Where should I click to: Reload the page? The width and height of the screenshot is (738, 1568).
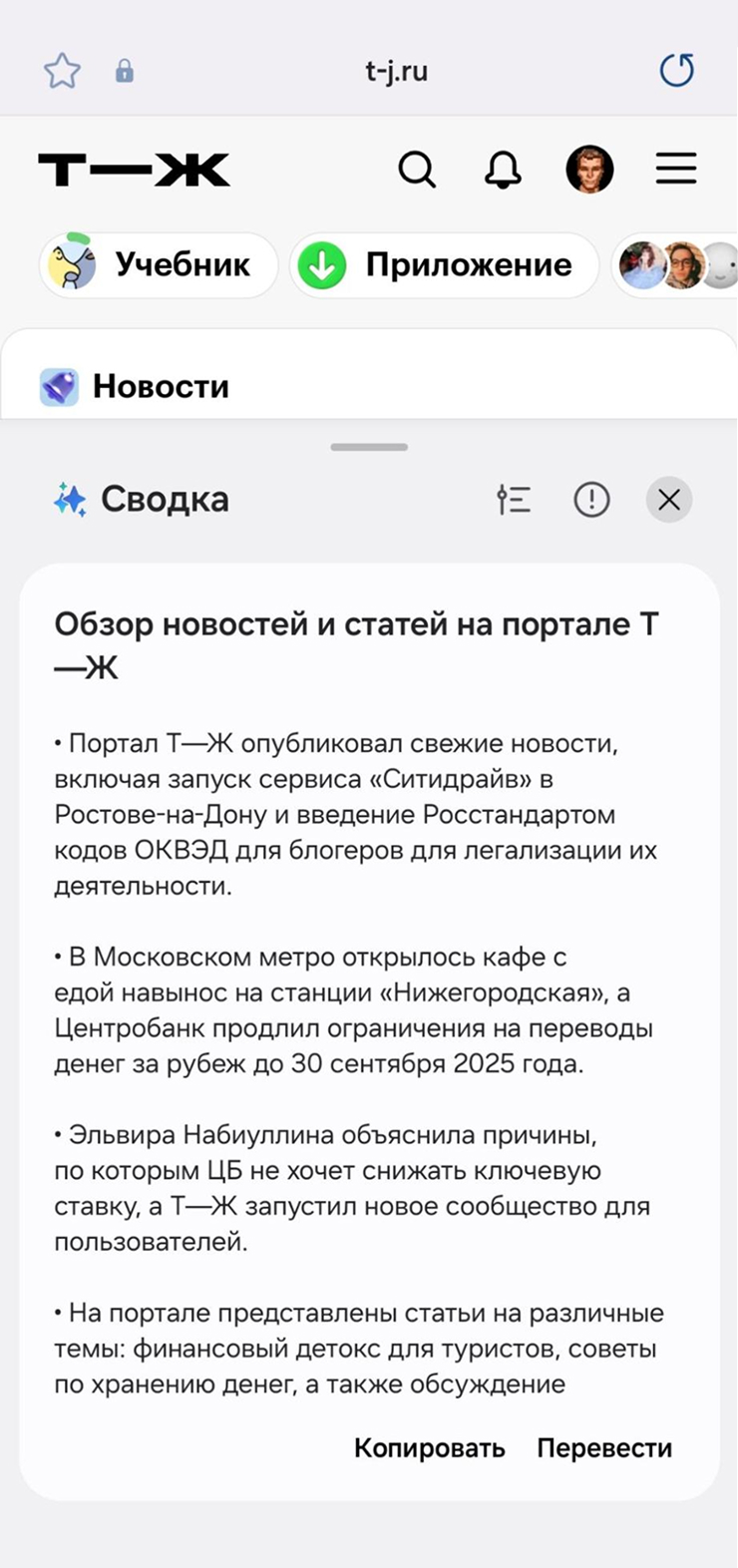click(x=677, y=70)
